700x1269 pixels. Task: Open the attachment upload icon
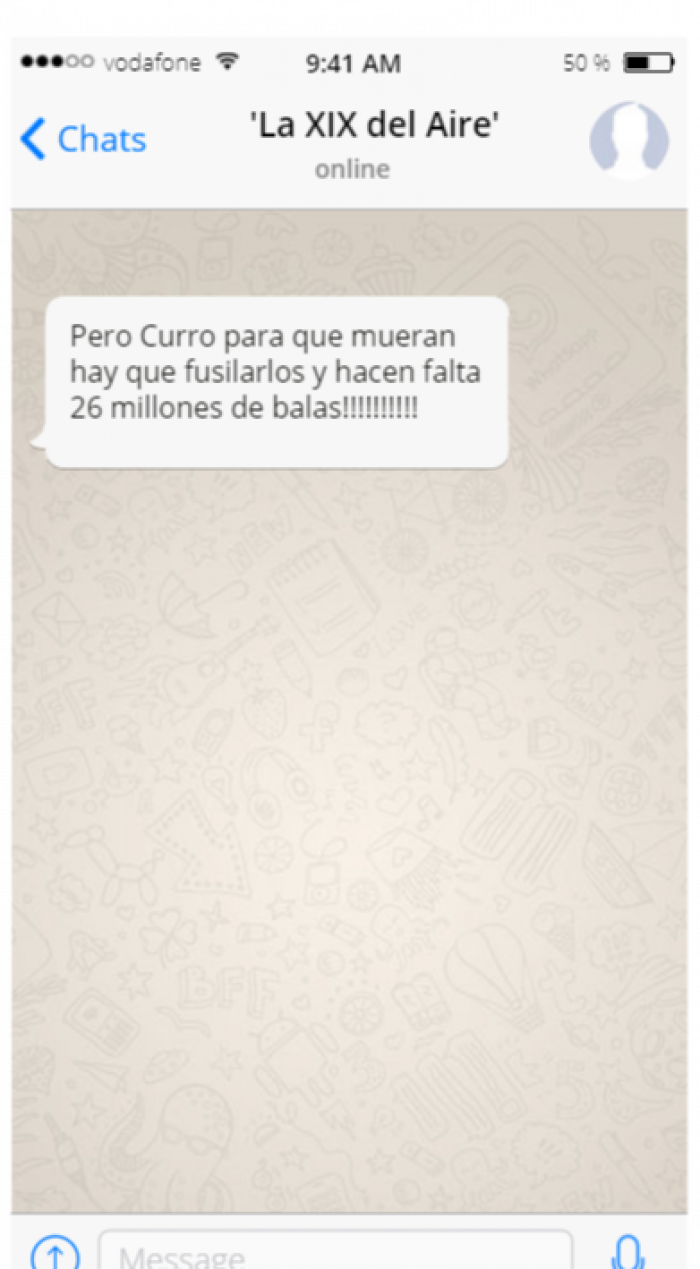(54, 1252)
